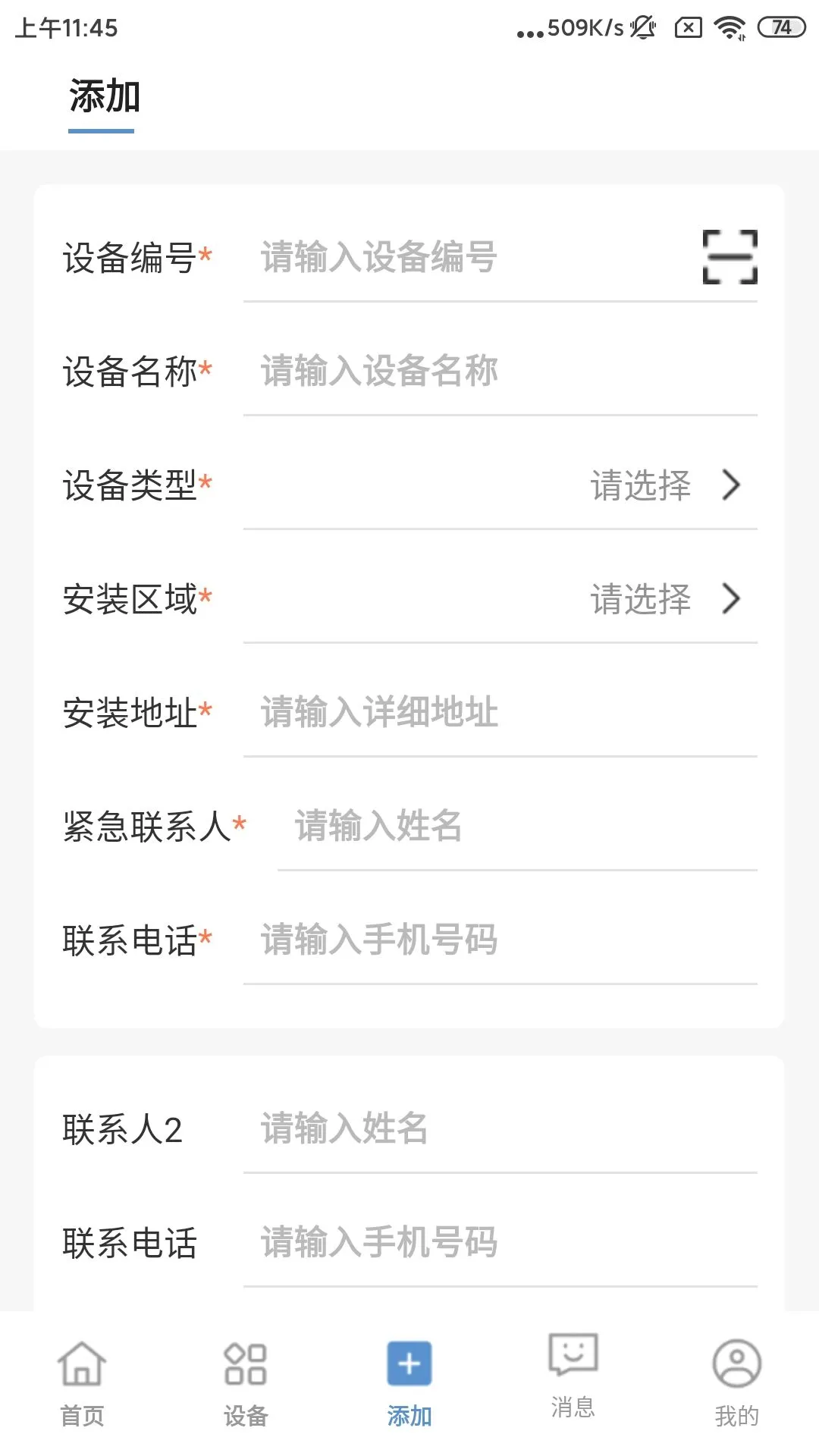Open the 请选择 option next to 设备类型
The image size is (819, 1456).
click(641, 488)
